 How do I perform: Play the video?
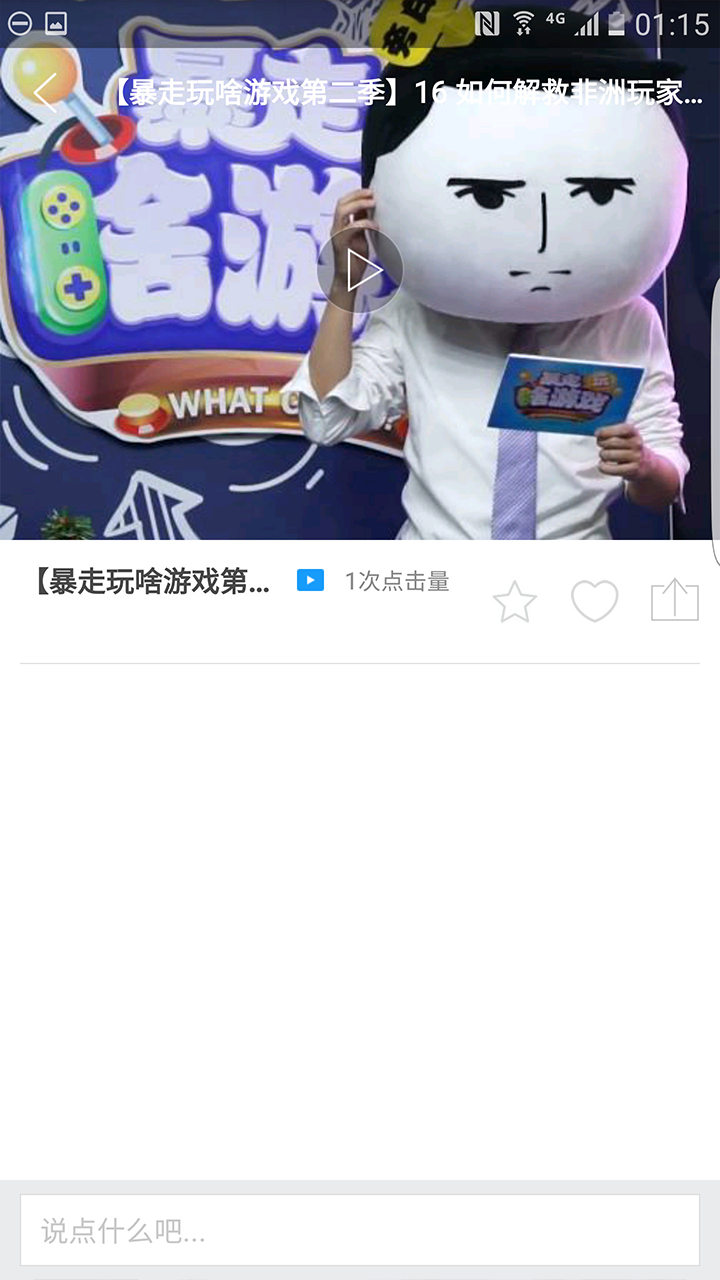[x=360, y=271]
